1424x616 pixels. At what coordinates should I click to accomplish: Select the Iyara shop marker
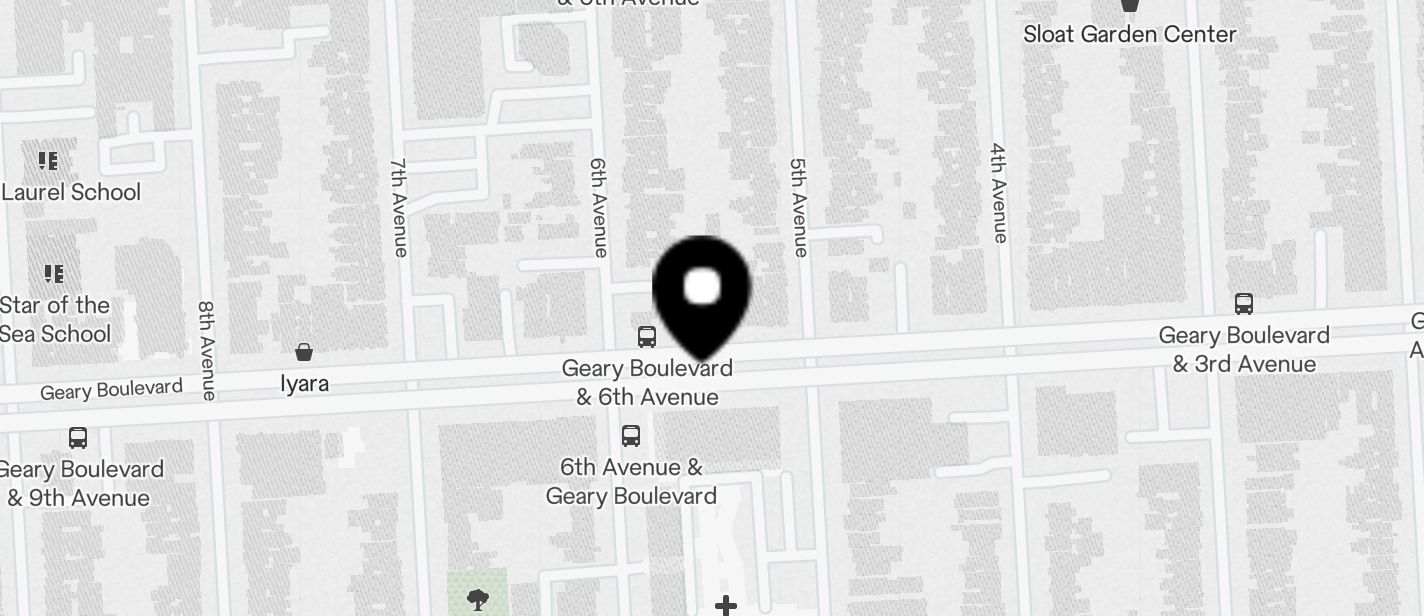tap(304, 352)
